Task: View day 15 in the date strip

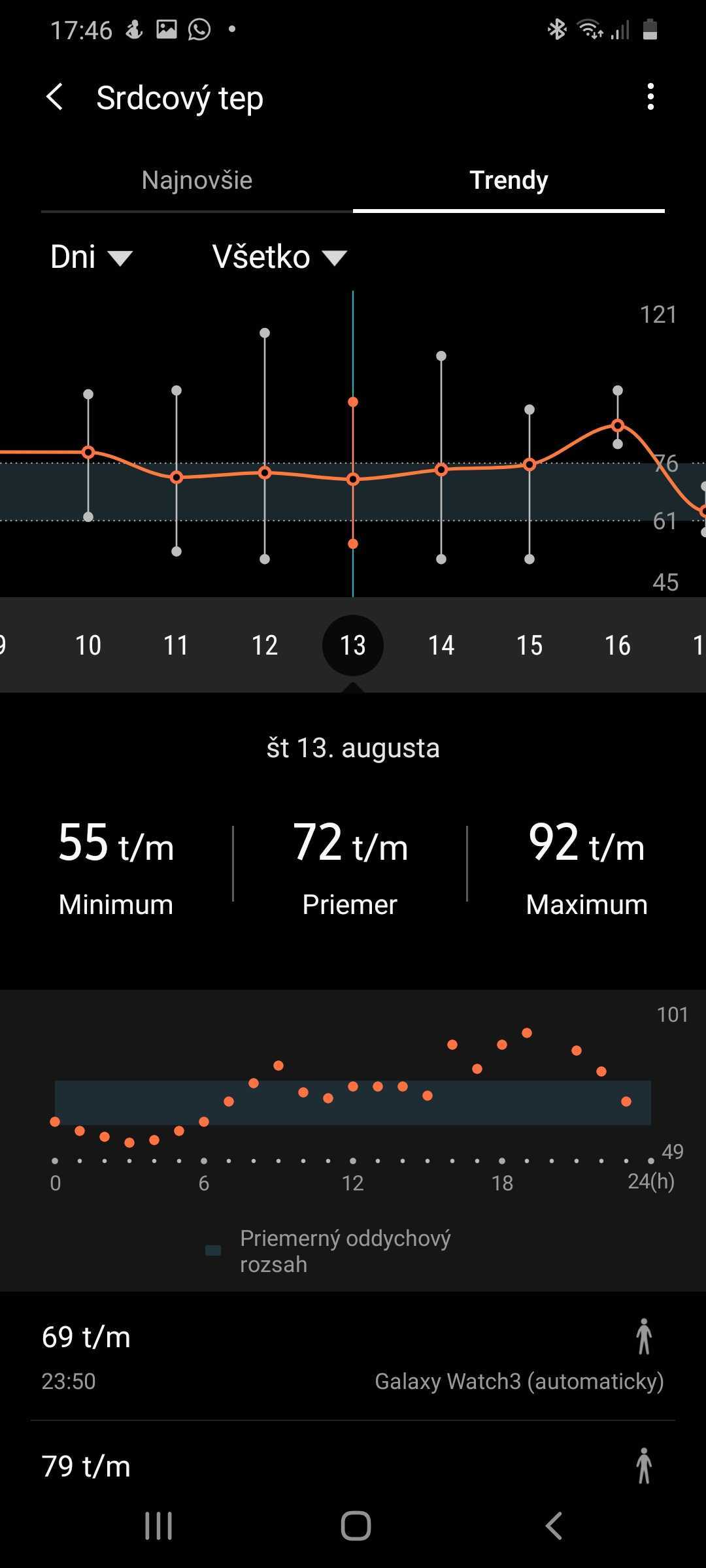Action: click(529, 645)
